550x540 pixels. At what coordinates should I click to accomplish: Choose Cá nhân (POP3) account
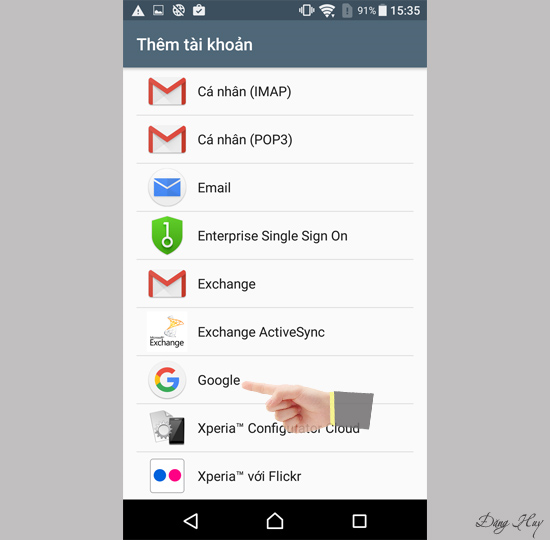[275, 140]
